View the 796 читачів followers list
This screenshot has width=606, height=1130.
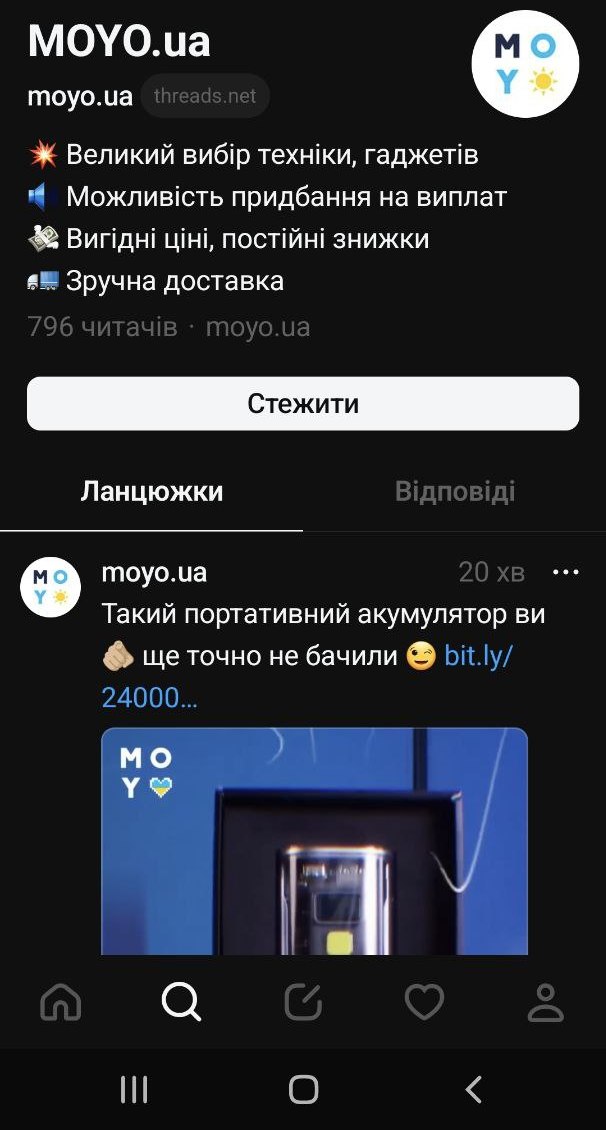tap(102, 327)
